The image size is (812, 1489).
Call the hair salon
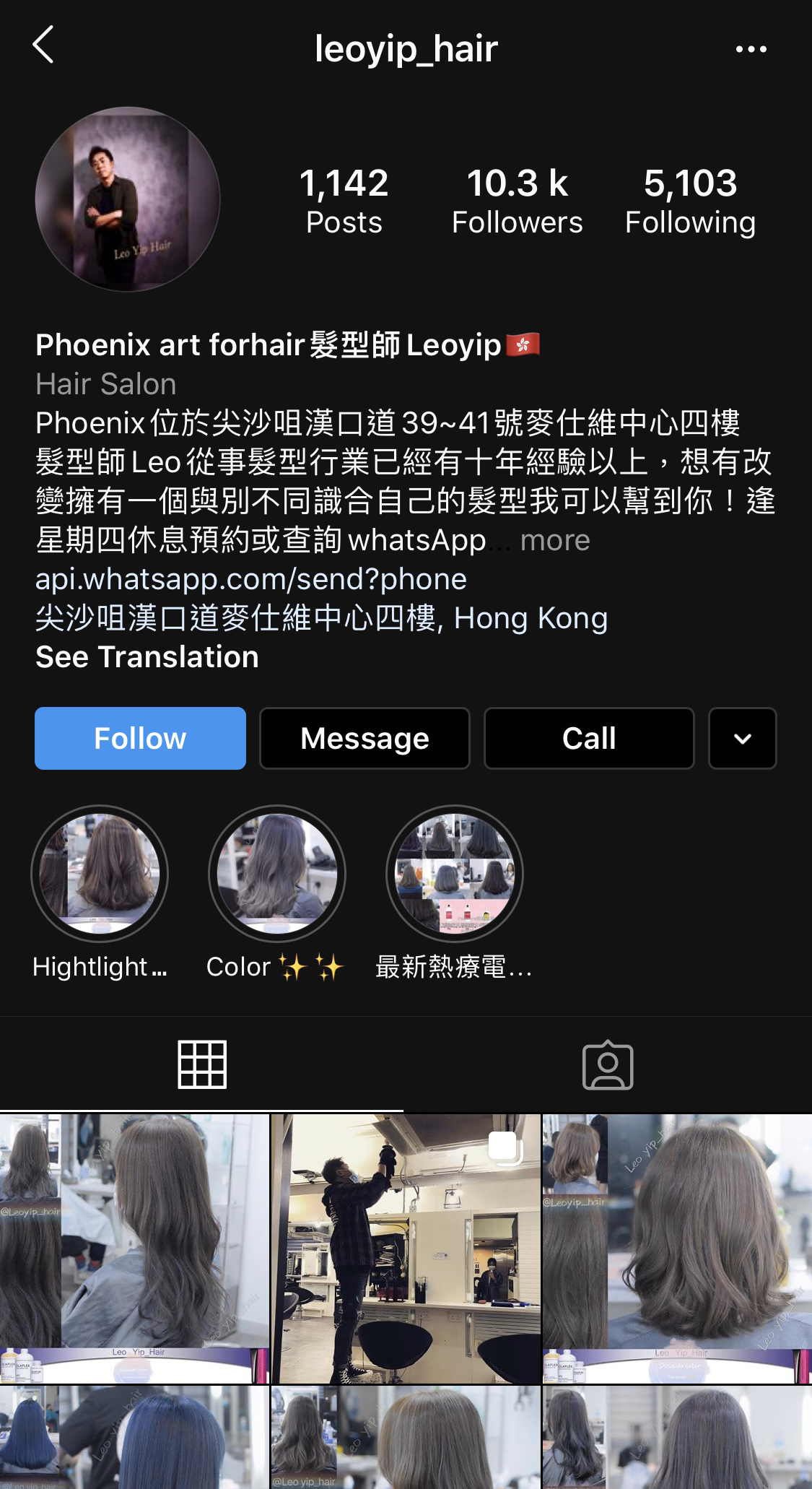click(589, 738)
